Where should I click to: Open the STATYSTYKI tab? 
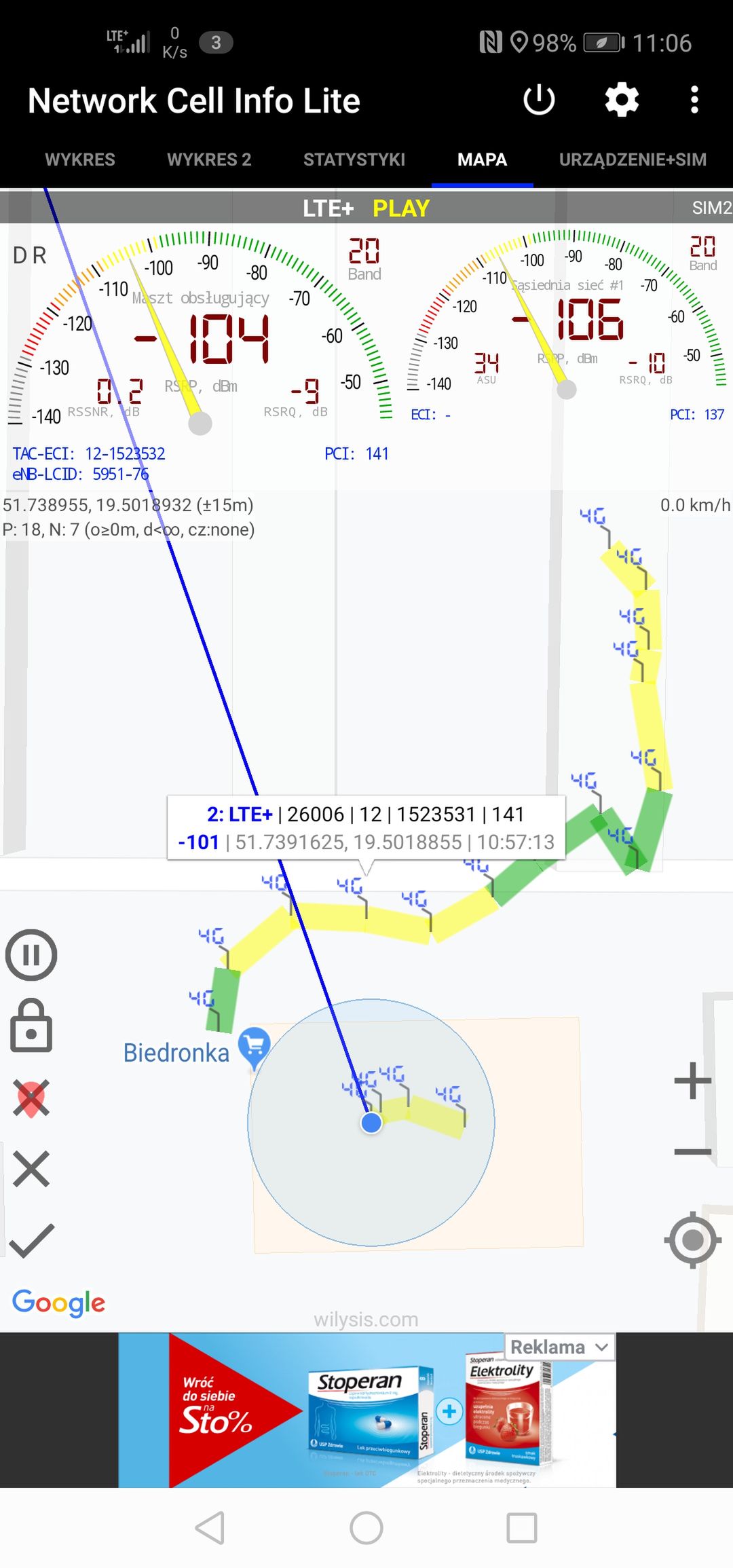[354, 160]
